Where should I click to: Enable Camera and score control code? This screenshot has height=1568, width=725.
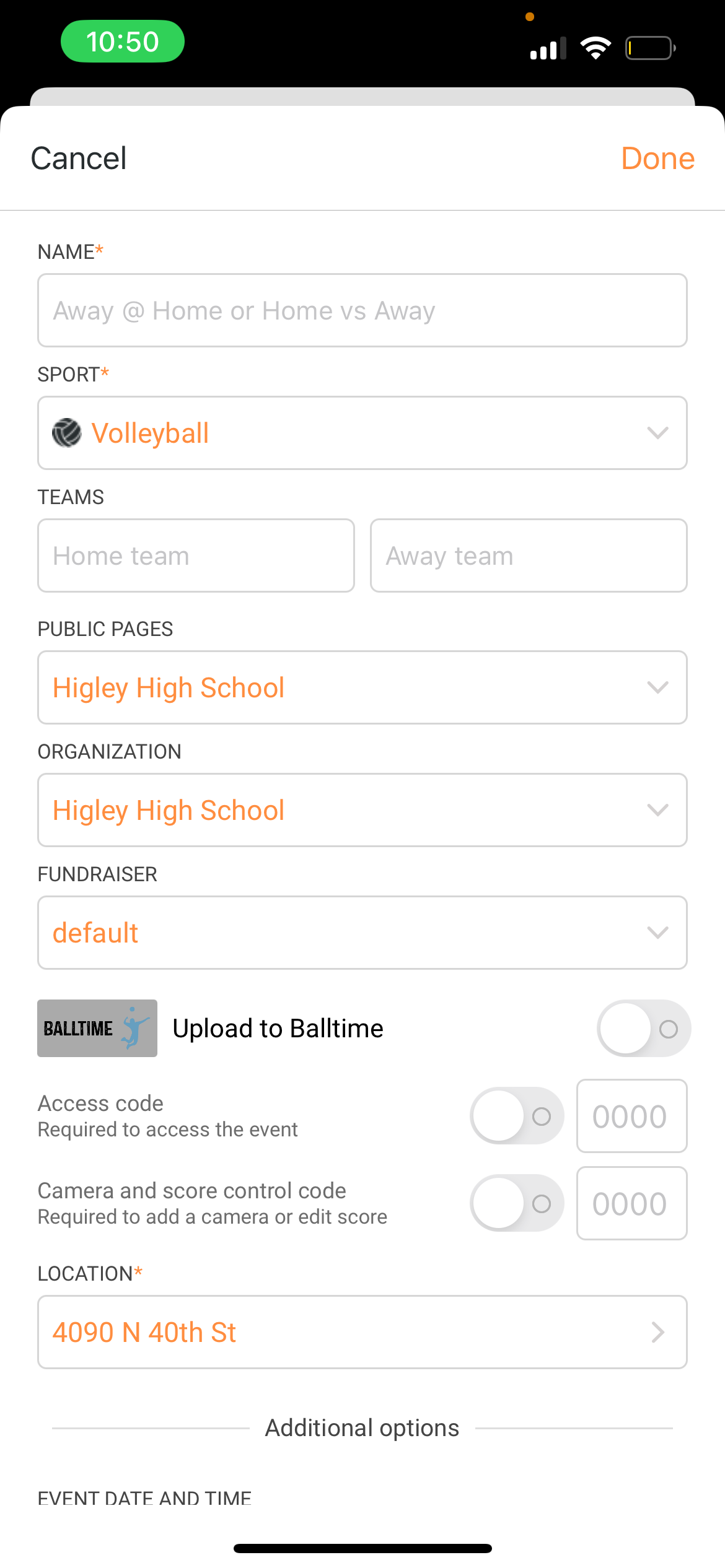517,1203
